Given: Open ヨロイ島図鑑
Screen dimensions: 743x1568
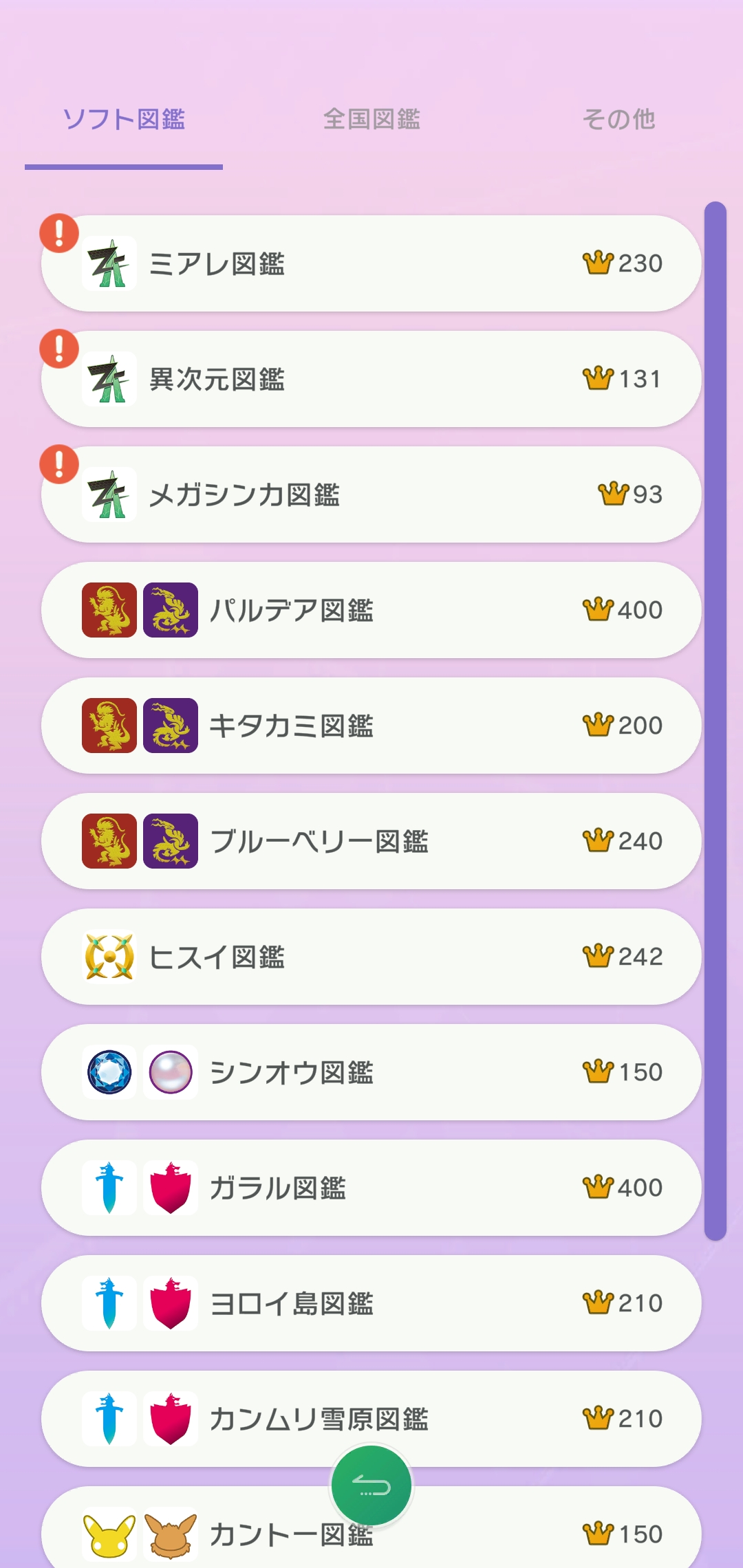Looking at the screenshot, I should pyautogui.click(x=371, y=1303).
